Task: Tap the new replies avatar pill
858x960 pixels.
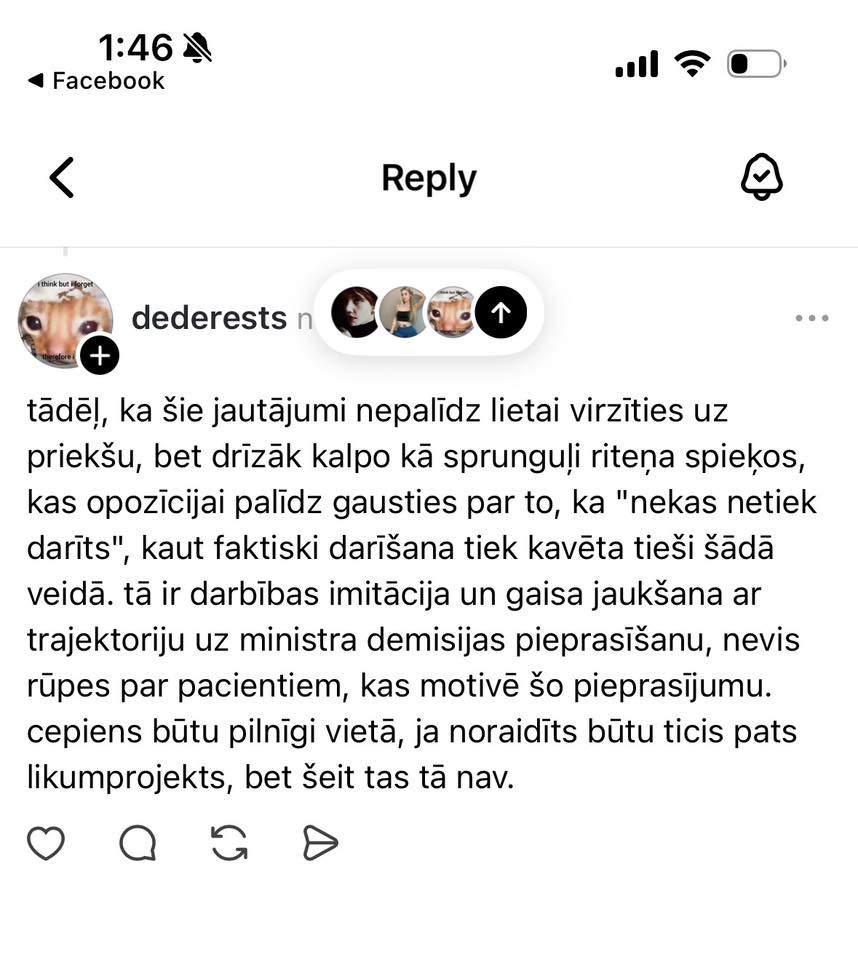Action: (429, 313)
